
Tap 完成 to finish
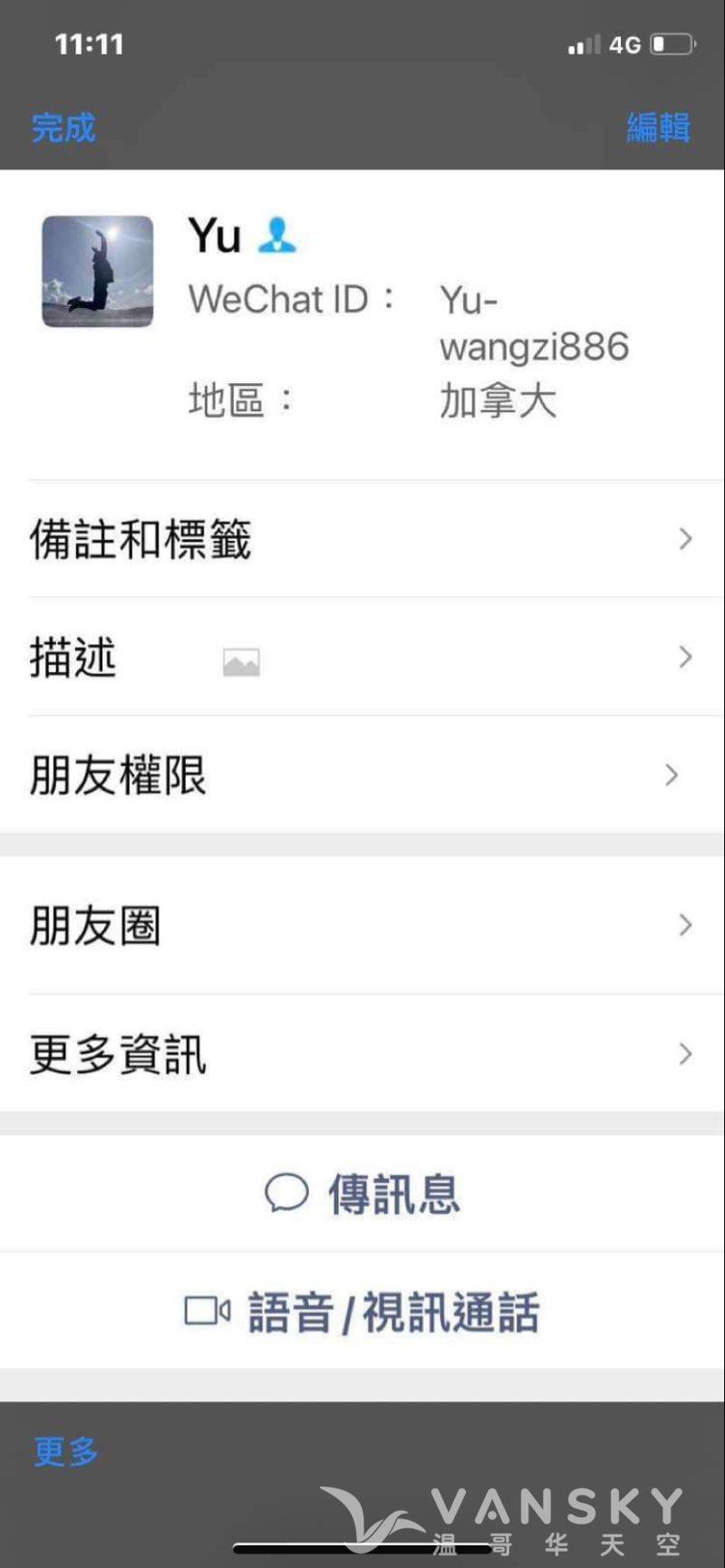[x=63, y=128]
